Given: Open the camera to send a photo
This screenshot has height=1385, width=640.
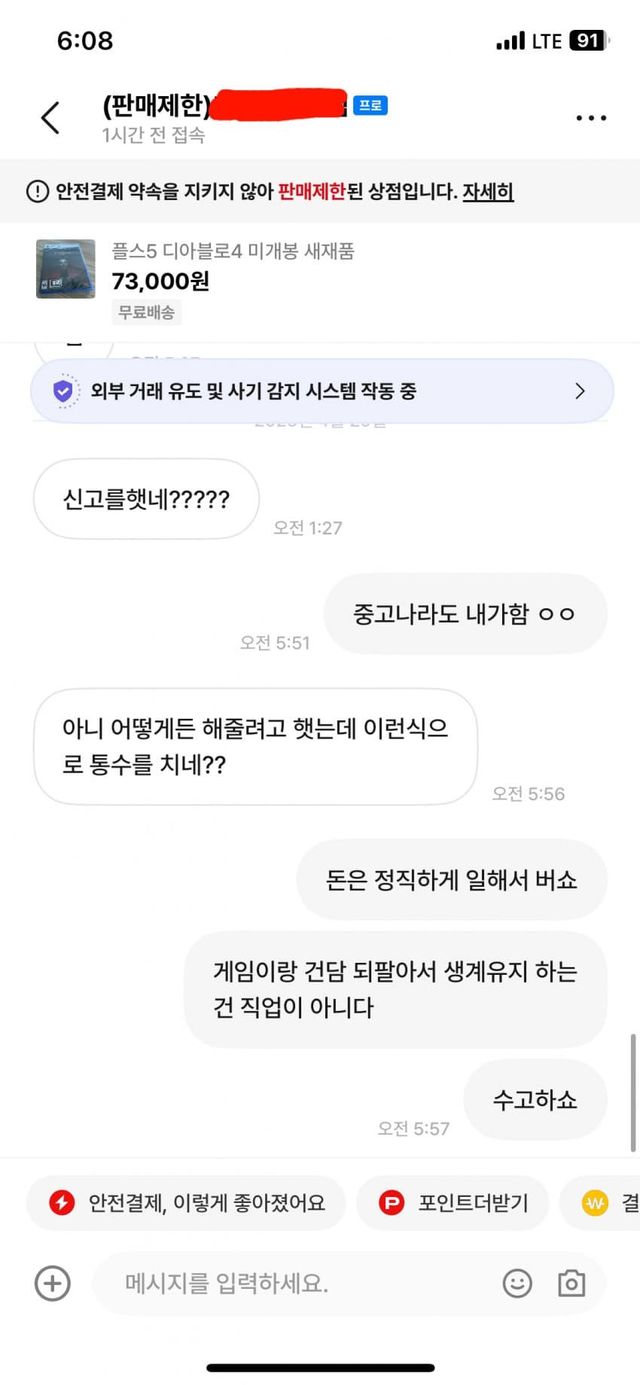Looking at the screenshot, I should tap(572, 1283).
